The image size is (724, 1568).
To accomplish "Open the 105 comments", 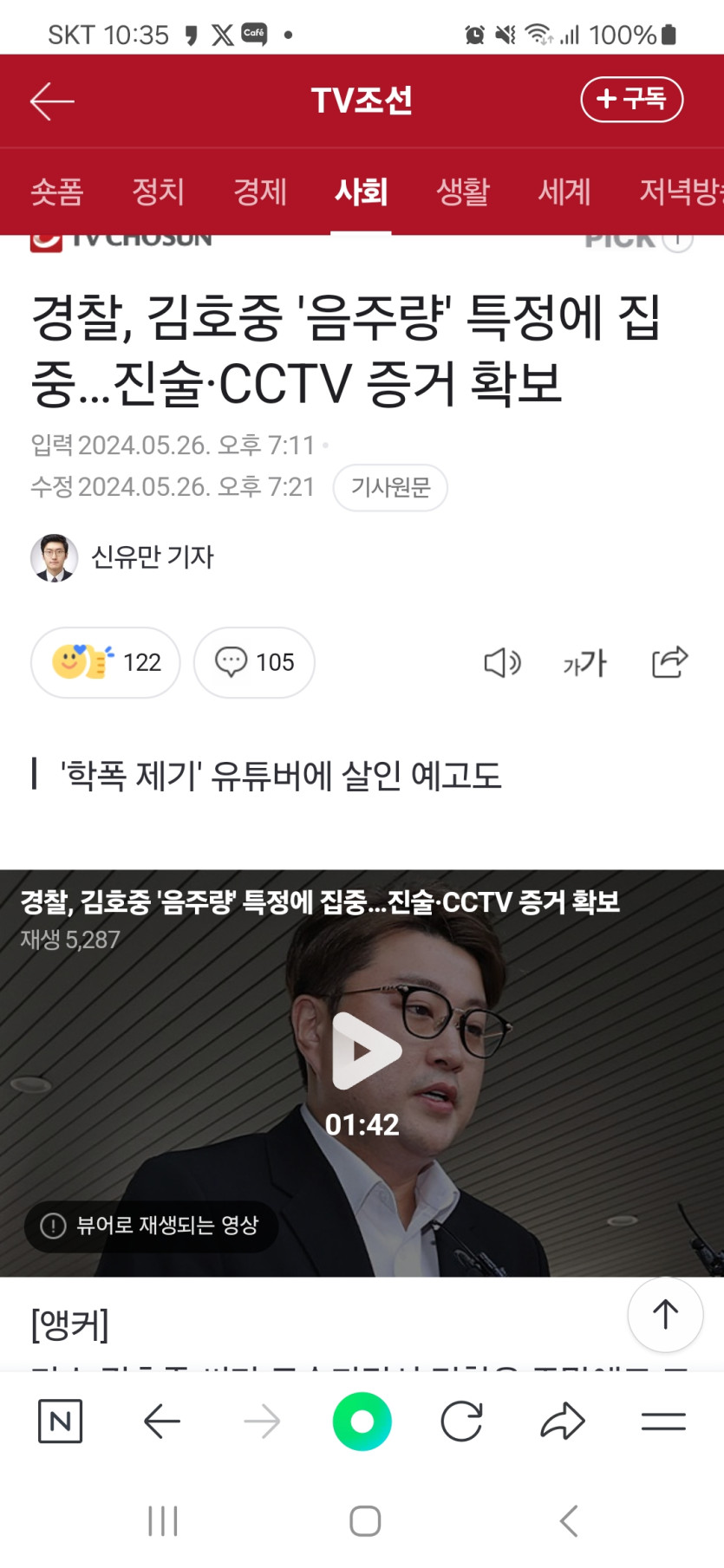I will (x=254, y=663).
